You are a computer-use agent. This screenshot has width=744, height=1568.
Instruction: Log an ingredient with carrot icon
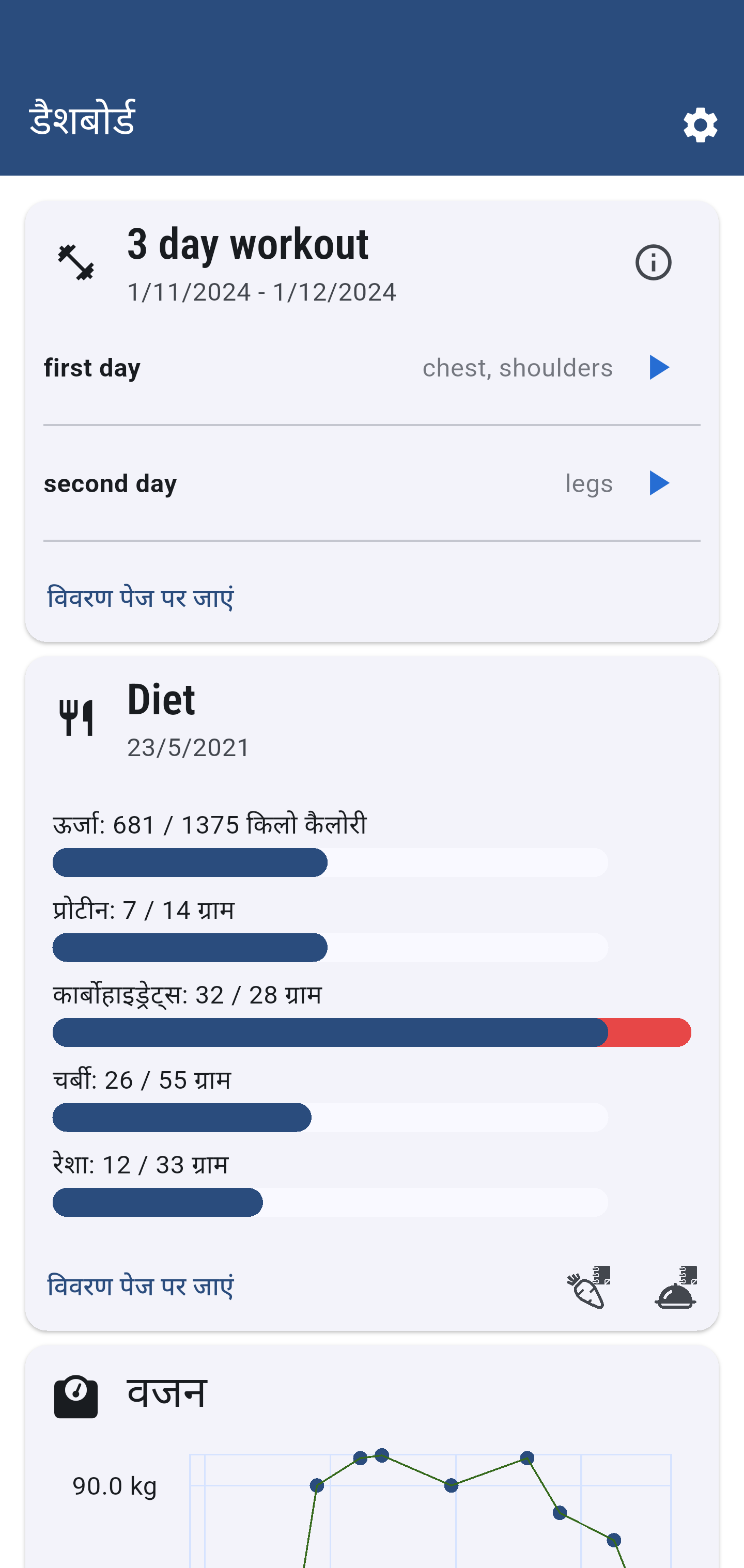(588, 1287)
